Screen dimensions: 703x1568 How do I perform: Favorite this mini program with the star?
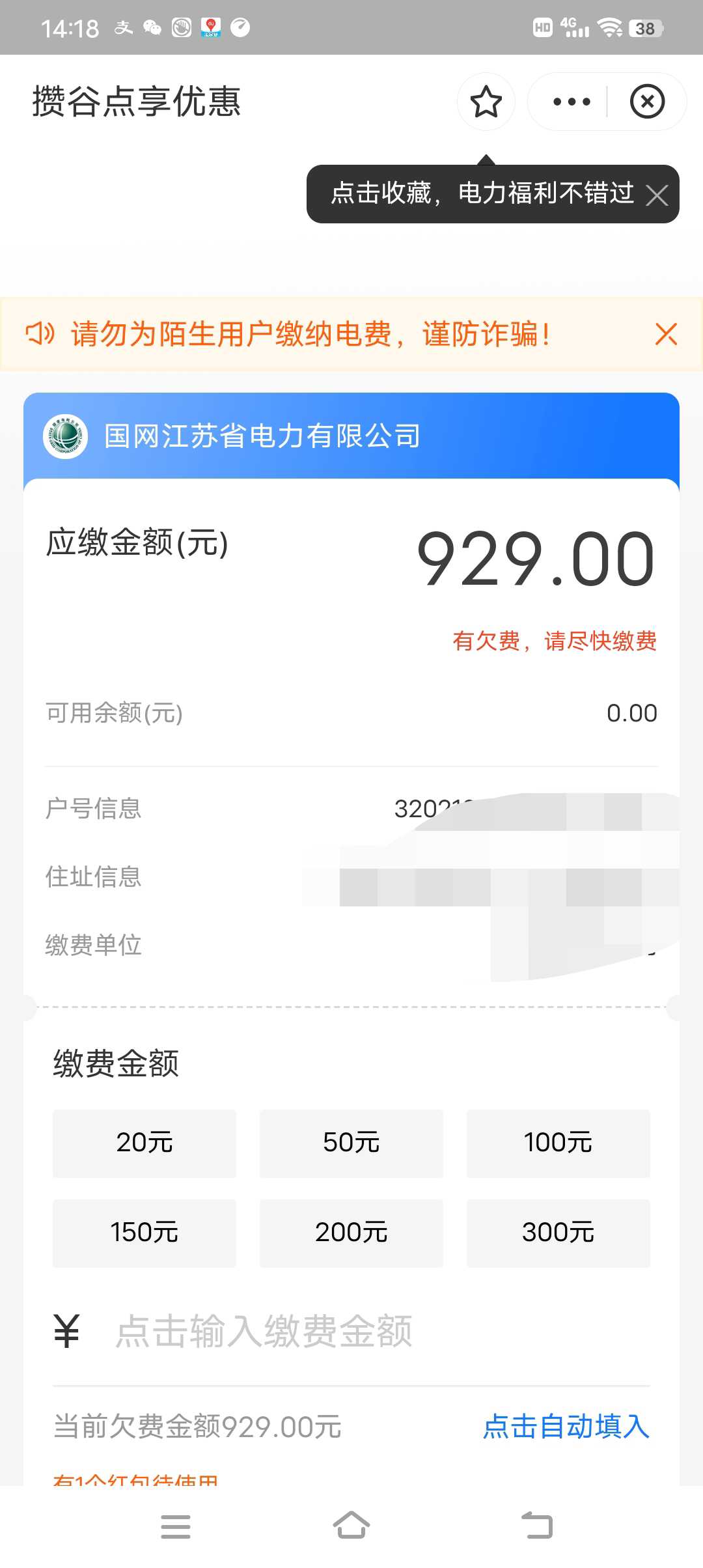(x=486, y=102)
